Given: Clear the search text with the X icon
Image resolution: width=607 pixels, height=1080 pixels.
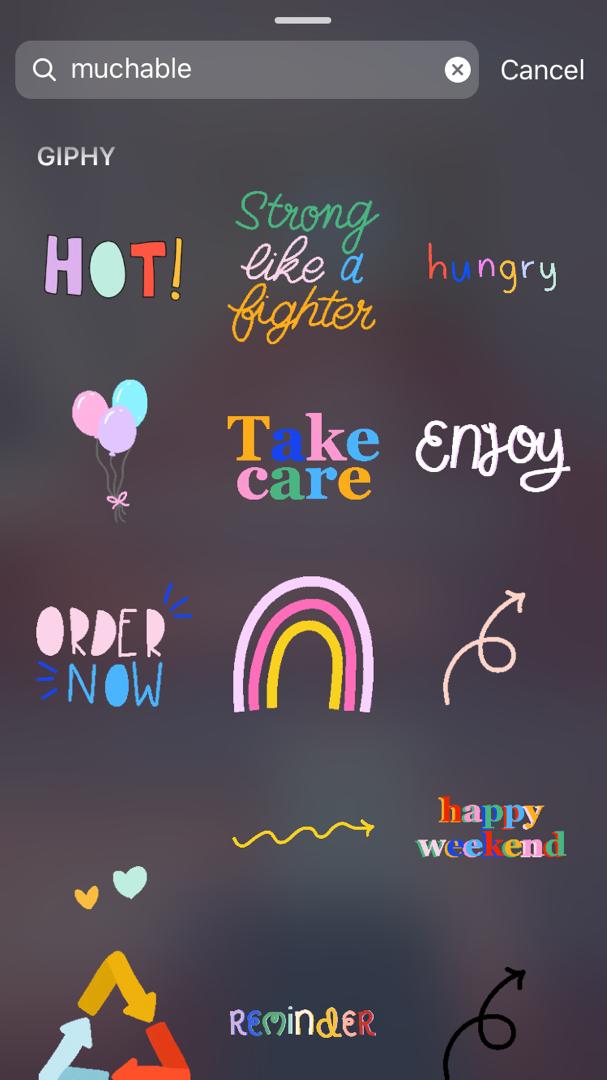Looking at the screenshot, I should pyautogui.click(x=457, y=69).
